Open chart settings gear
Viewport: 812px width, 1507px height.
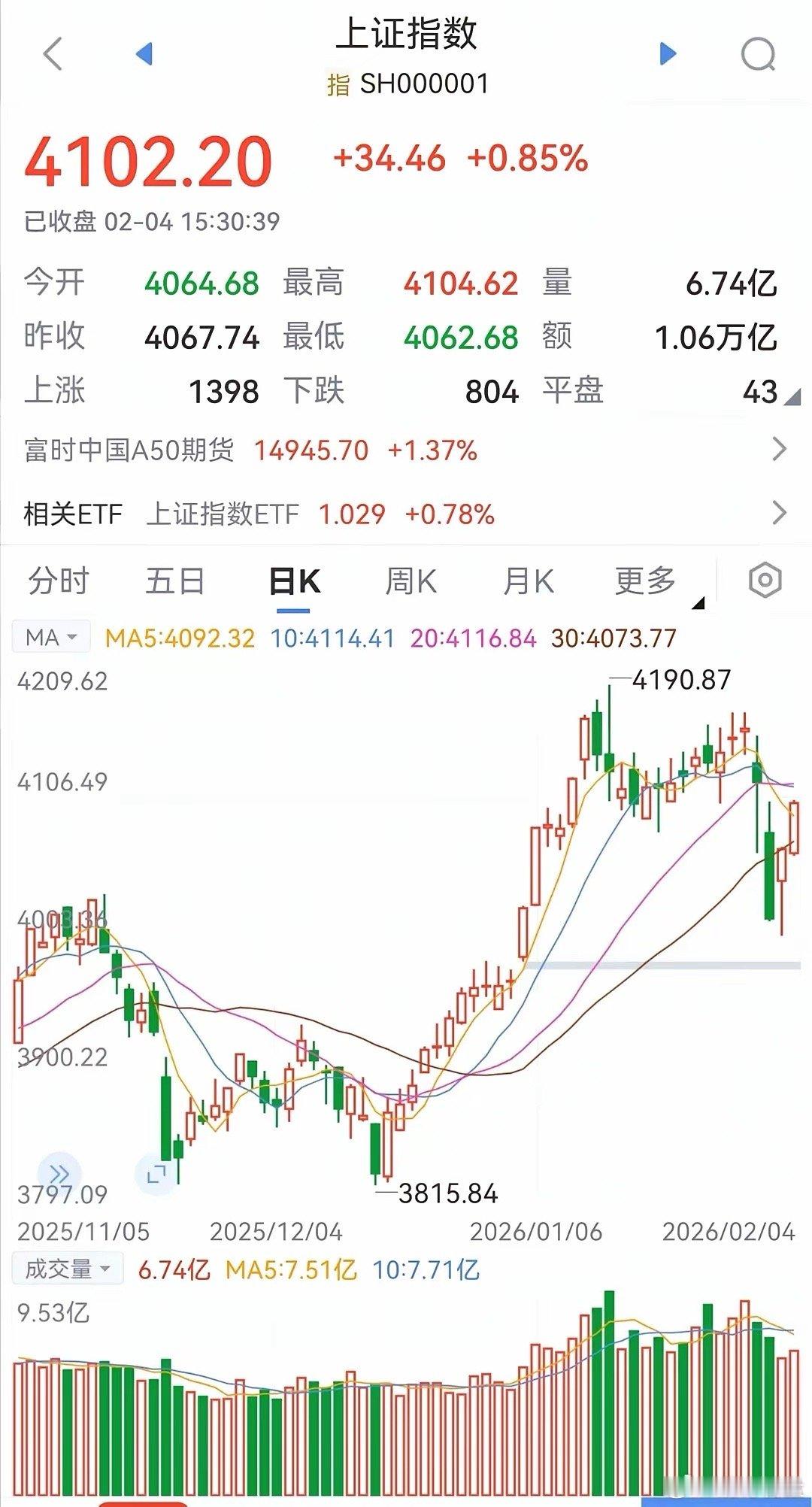tap(765, 580)
